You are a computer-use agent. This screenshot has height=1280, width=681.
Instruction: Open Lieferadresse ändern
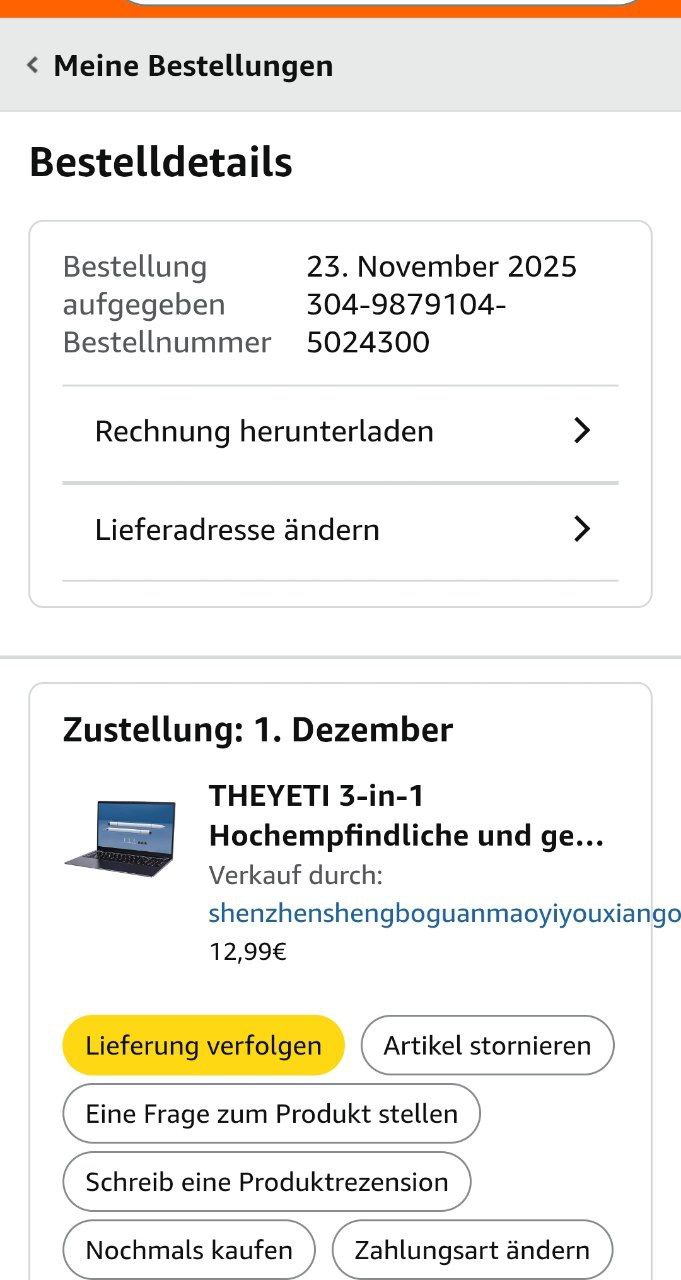(340, 529)
